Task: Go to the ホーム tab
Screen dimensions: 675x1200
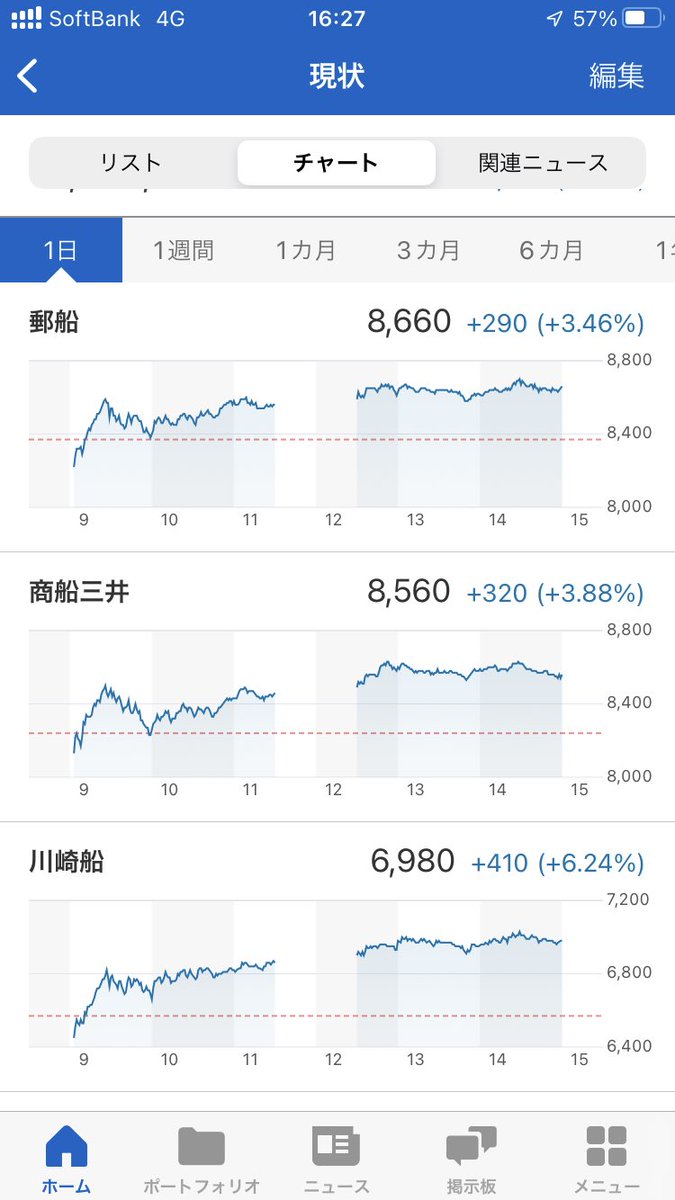Action: (66, 1160)
